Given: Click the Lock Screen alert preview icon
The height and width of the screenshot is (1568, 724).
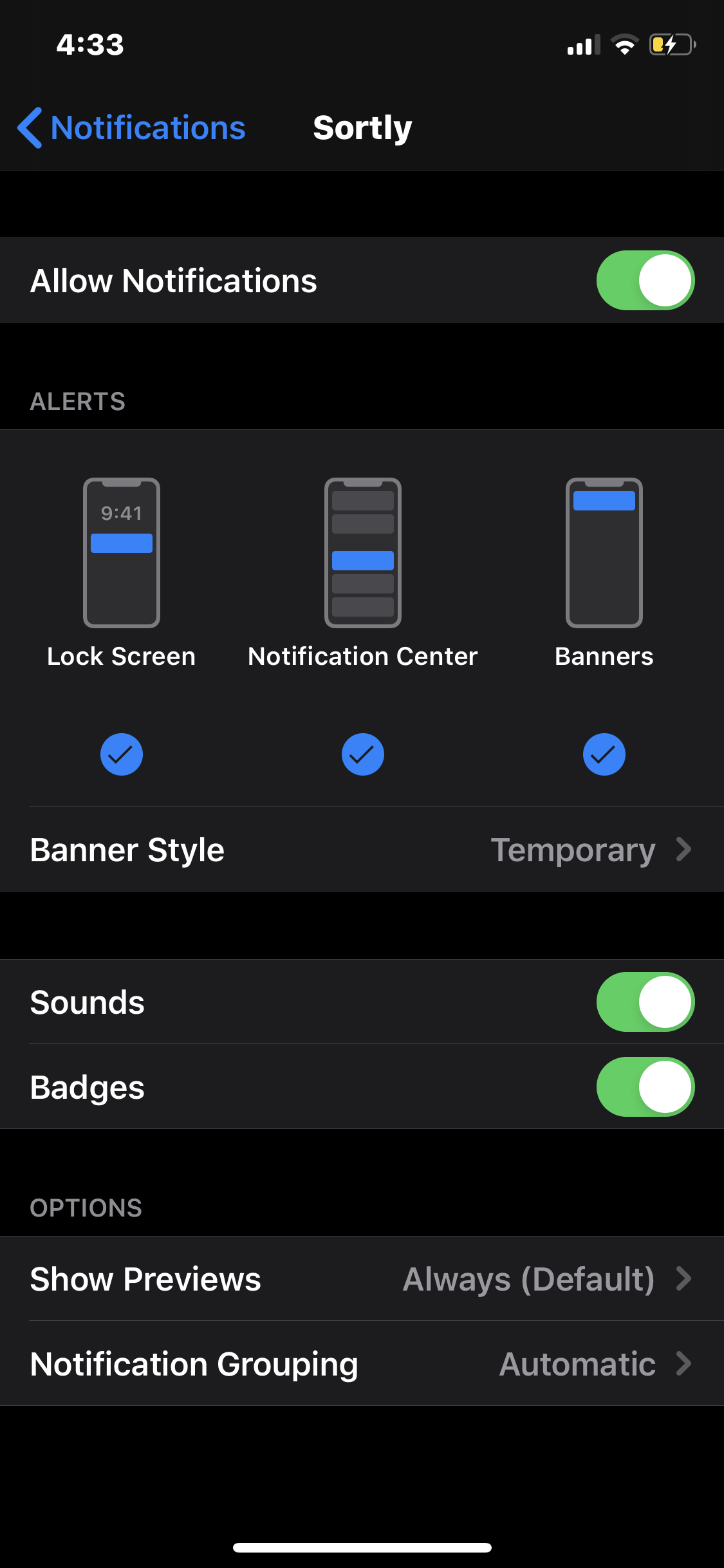Looking at the screenshot, I should pyautogui.click(x=122, y=552).
